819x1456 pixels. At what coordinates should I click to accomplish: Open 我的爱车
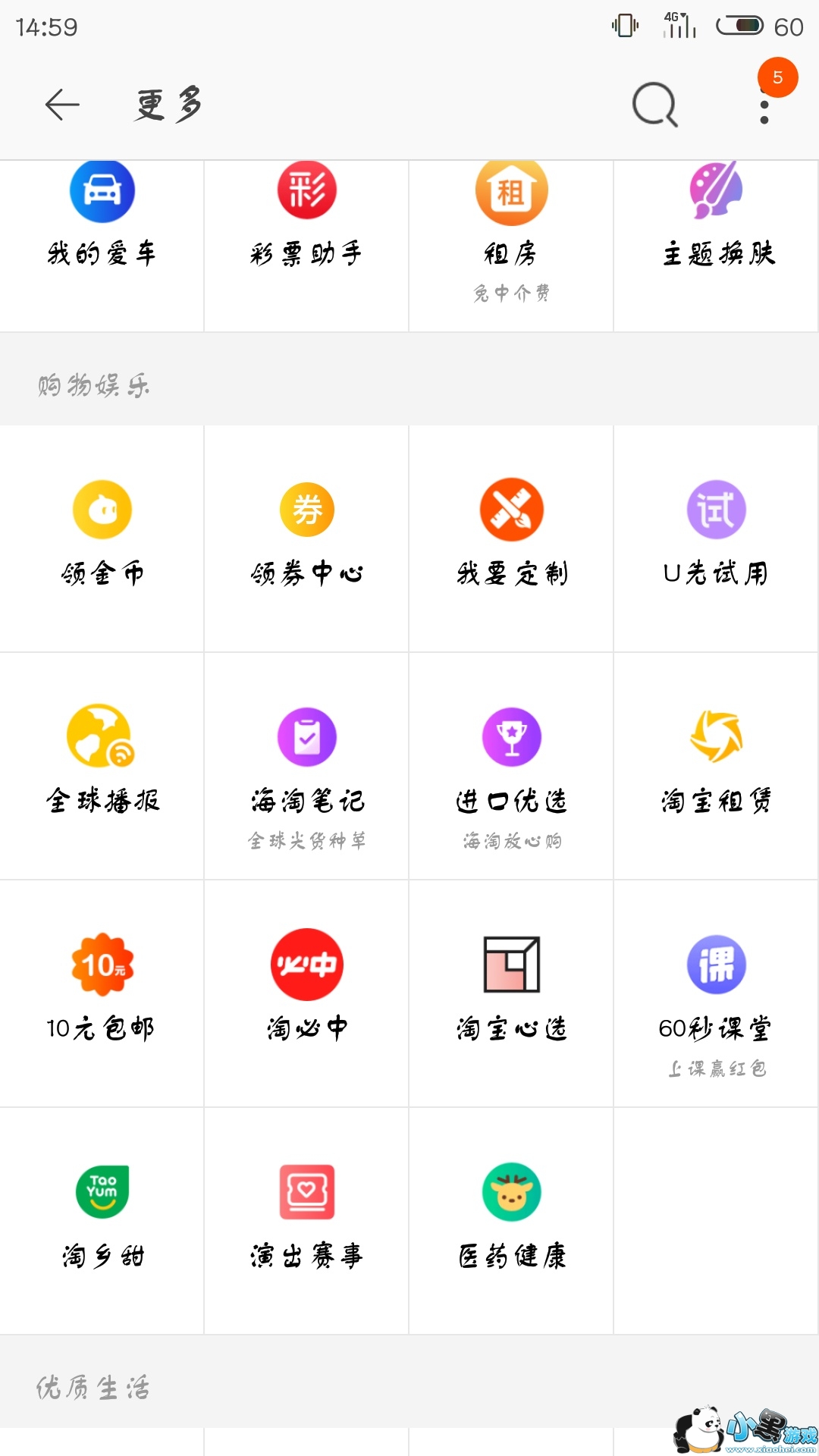click(102, 220)
